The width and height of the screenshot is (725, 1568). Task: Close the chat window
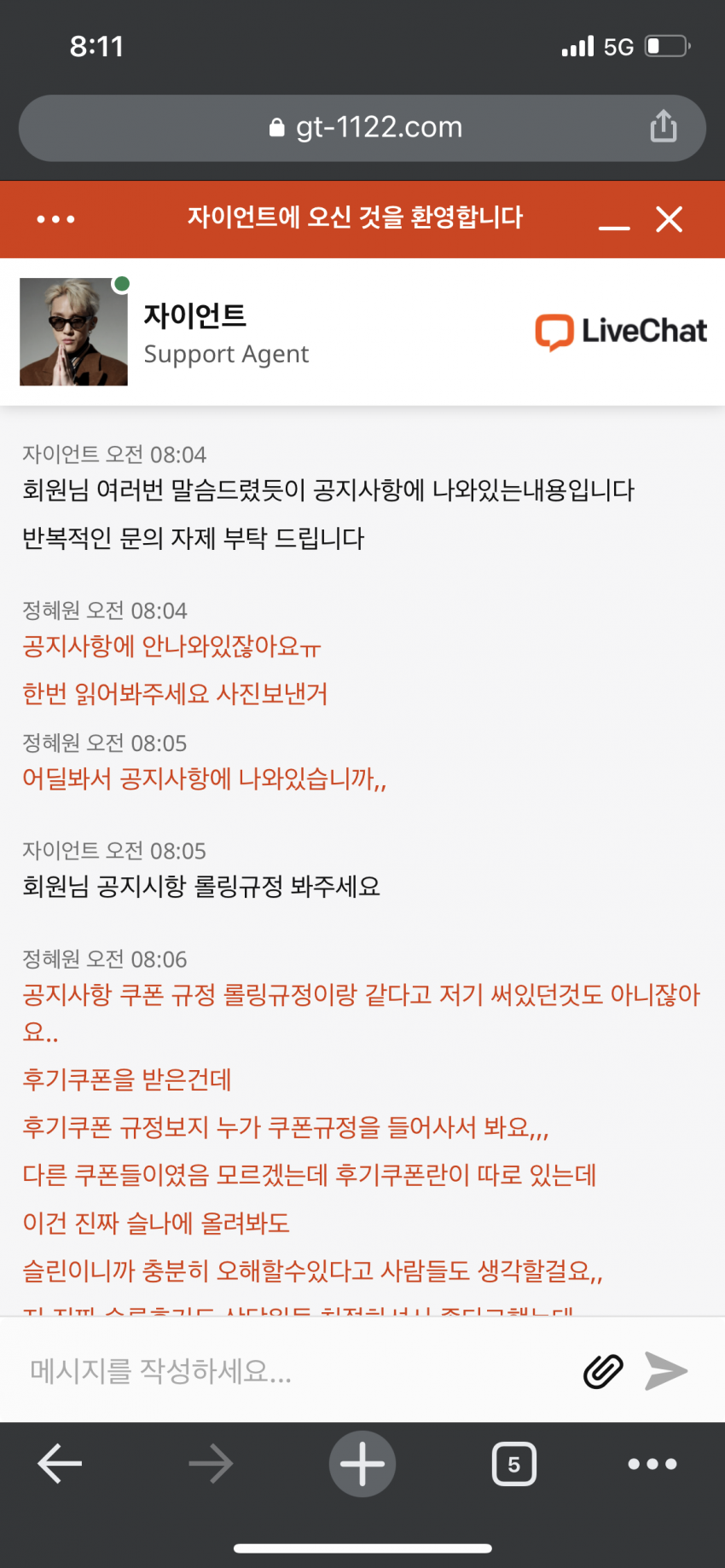click(670, 219)
